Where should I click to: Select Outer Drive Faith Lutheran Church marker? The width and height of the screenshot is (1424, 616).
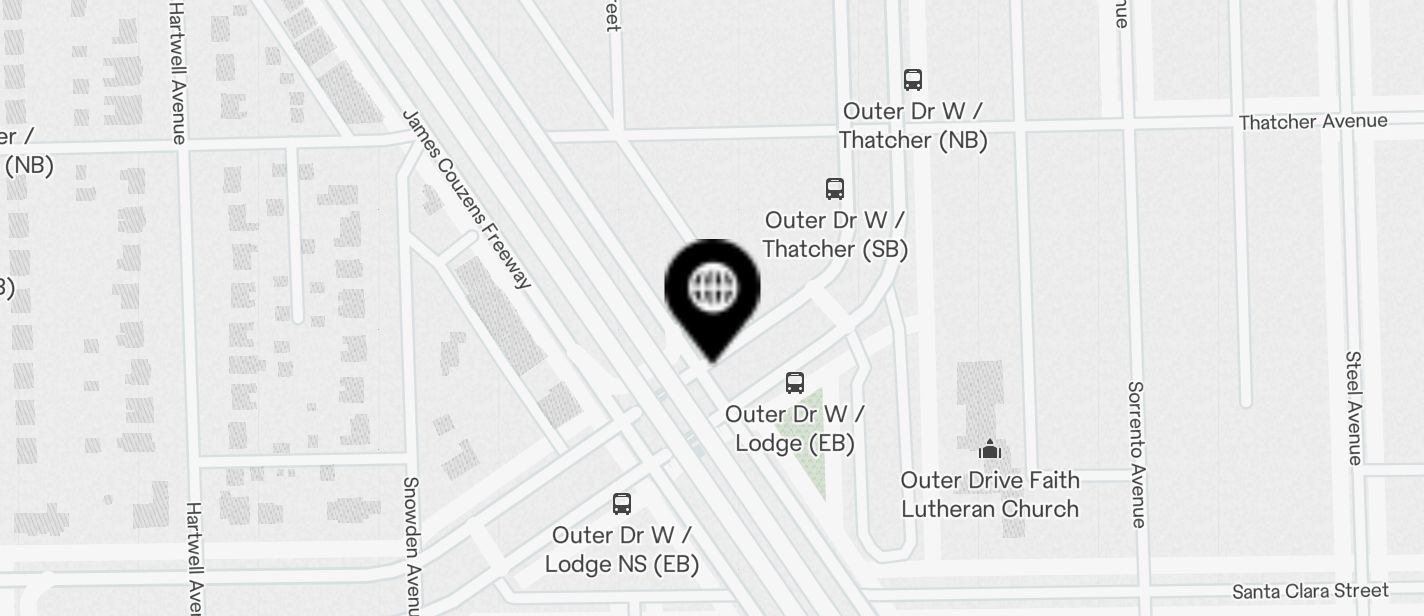[990, 450]
